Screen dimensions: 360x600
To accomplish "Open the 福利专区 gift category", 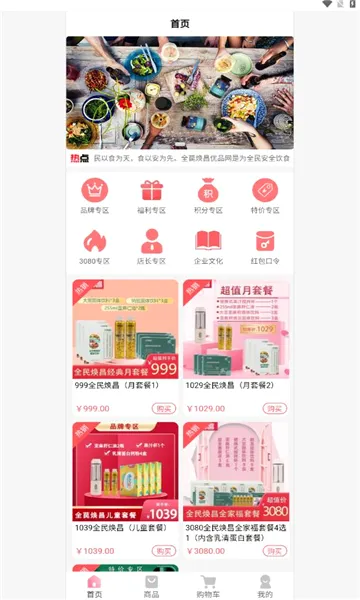I will pos(151,196).
